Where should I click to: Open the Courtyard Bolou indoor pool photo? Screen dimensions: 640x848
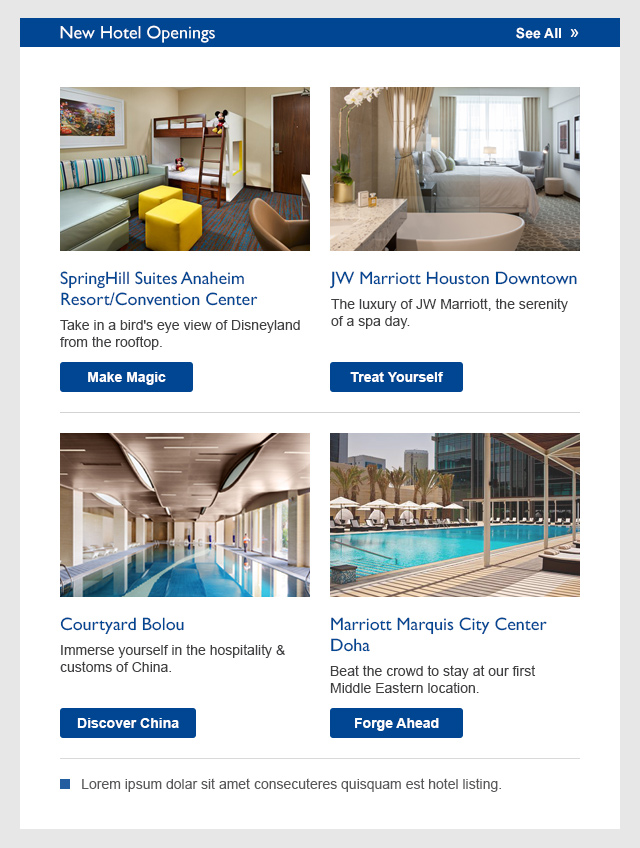(185, 515)
